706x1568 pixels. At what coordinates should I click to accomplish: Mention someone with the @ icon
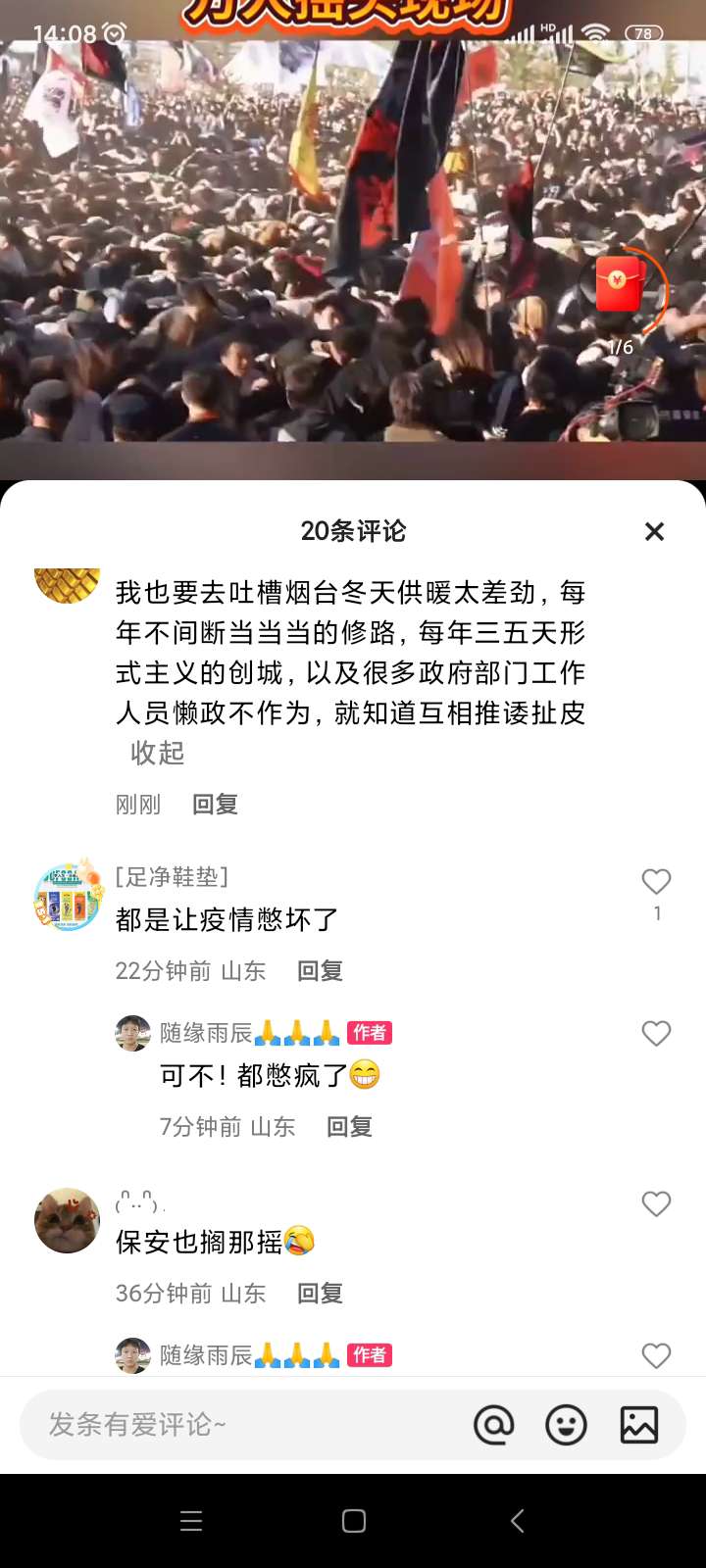pos(493,1425)
